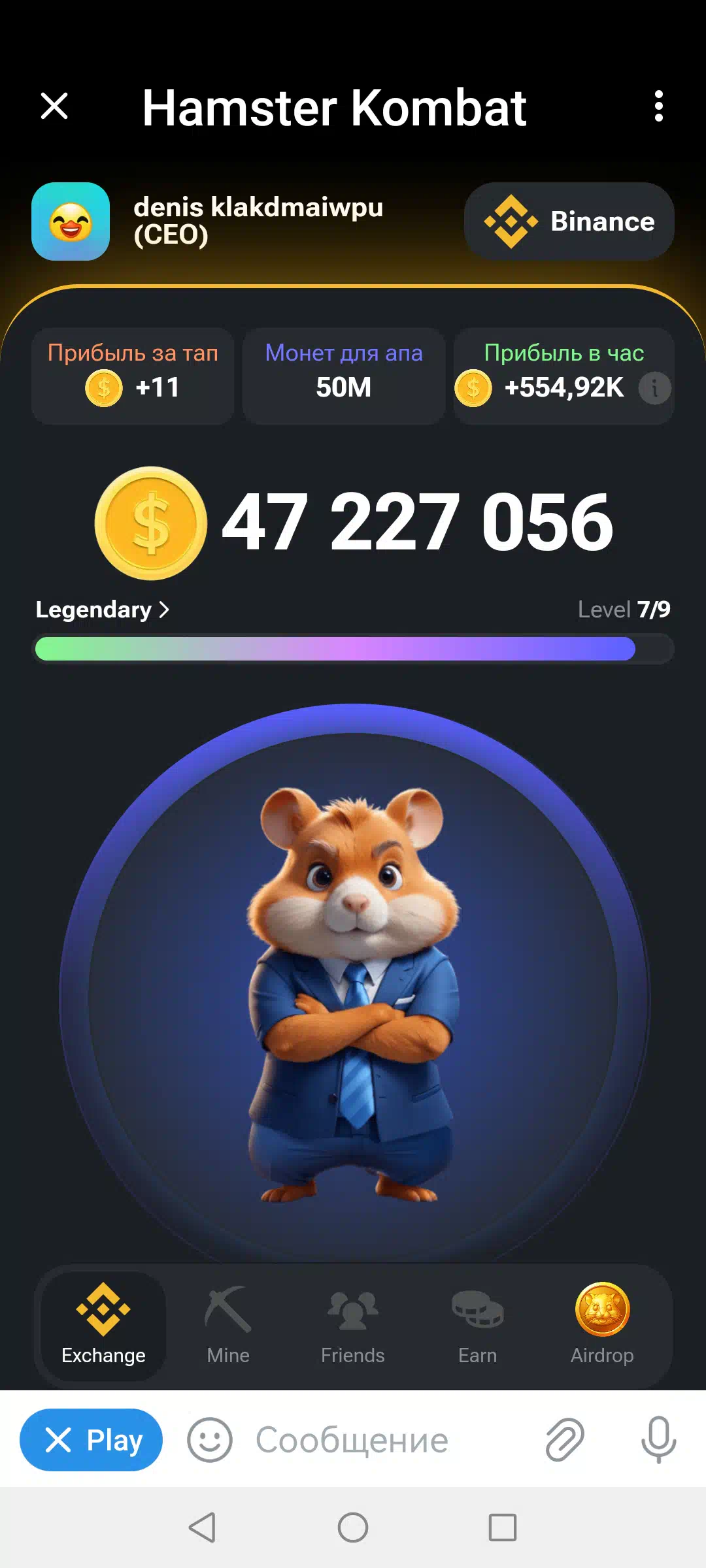Tap the hamster to earn coins

[353, 993]
